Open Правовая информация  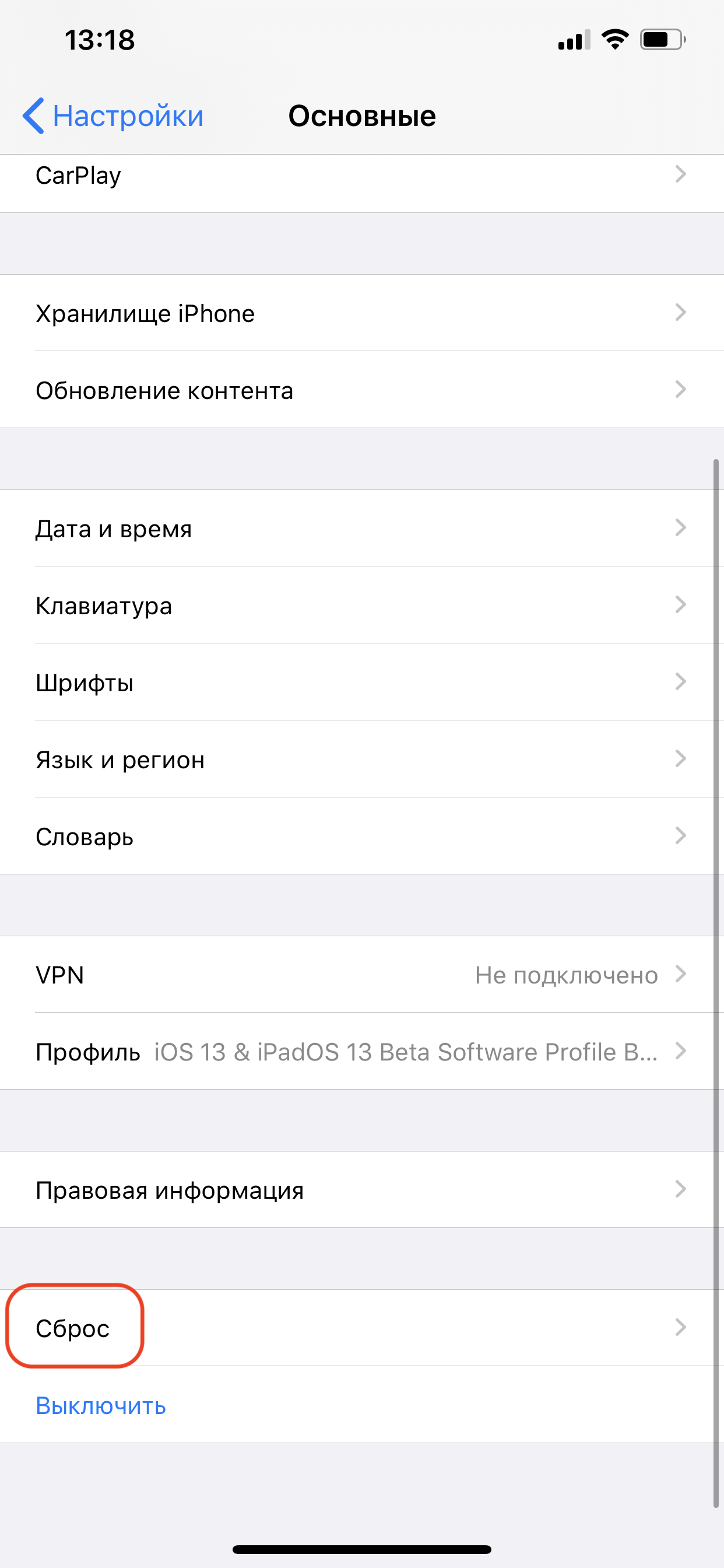[362, 1189]
